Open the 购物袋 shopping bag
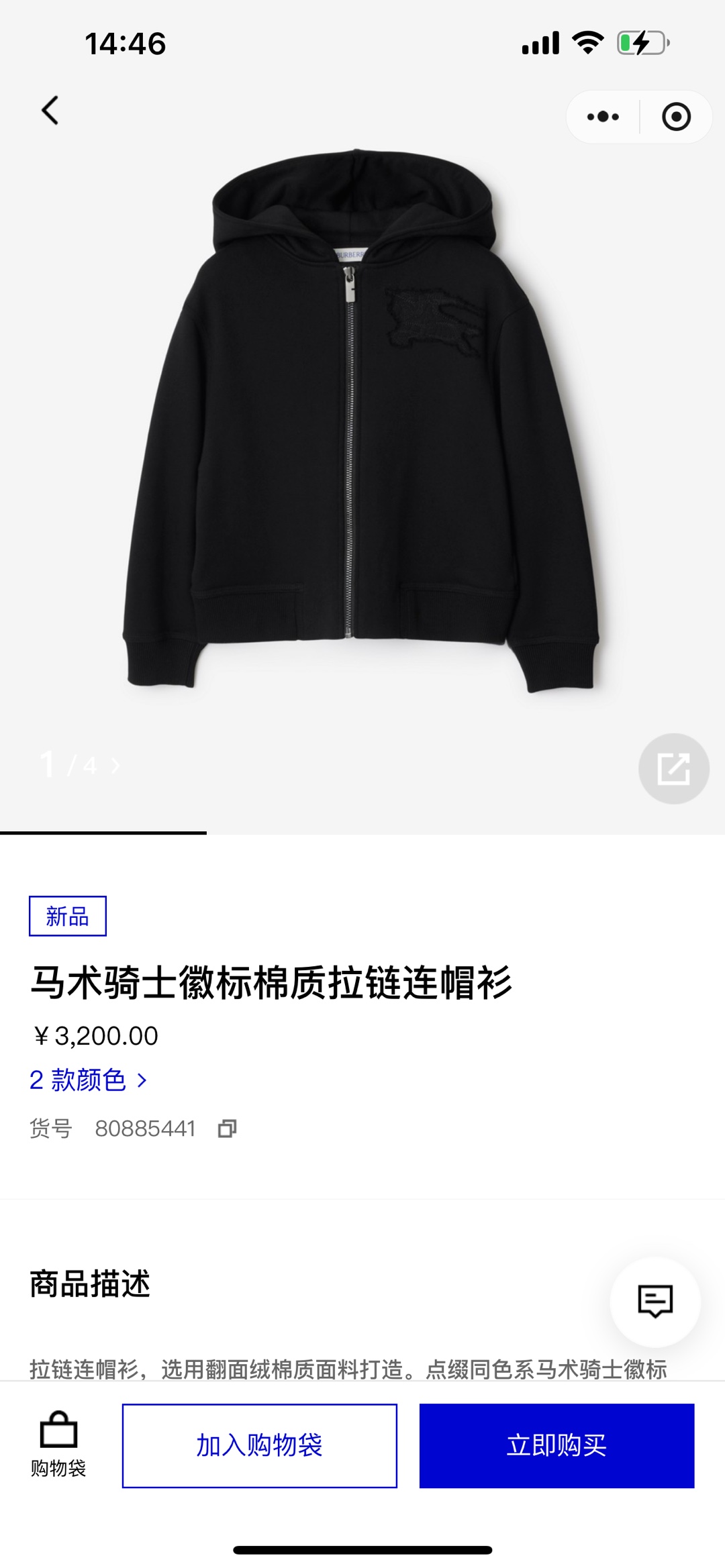This screenshot has height=1568, width=725. pos(58,1444)
